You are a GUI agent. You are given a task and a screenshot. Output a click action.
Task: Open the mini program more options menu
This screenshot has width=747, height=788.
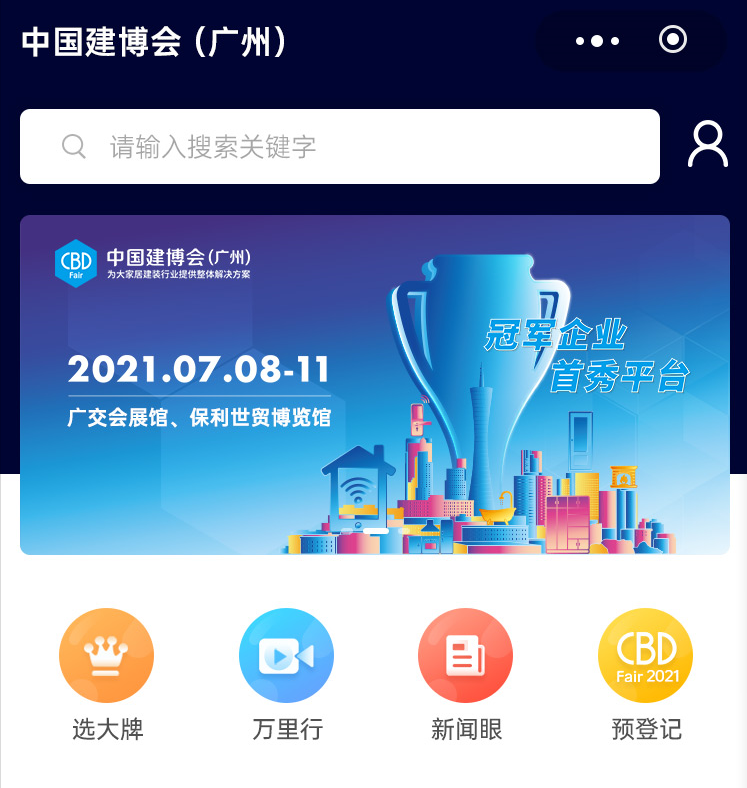[x=598, y=41]
